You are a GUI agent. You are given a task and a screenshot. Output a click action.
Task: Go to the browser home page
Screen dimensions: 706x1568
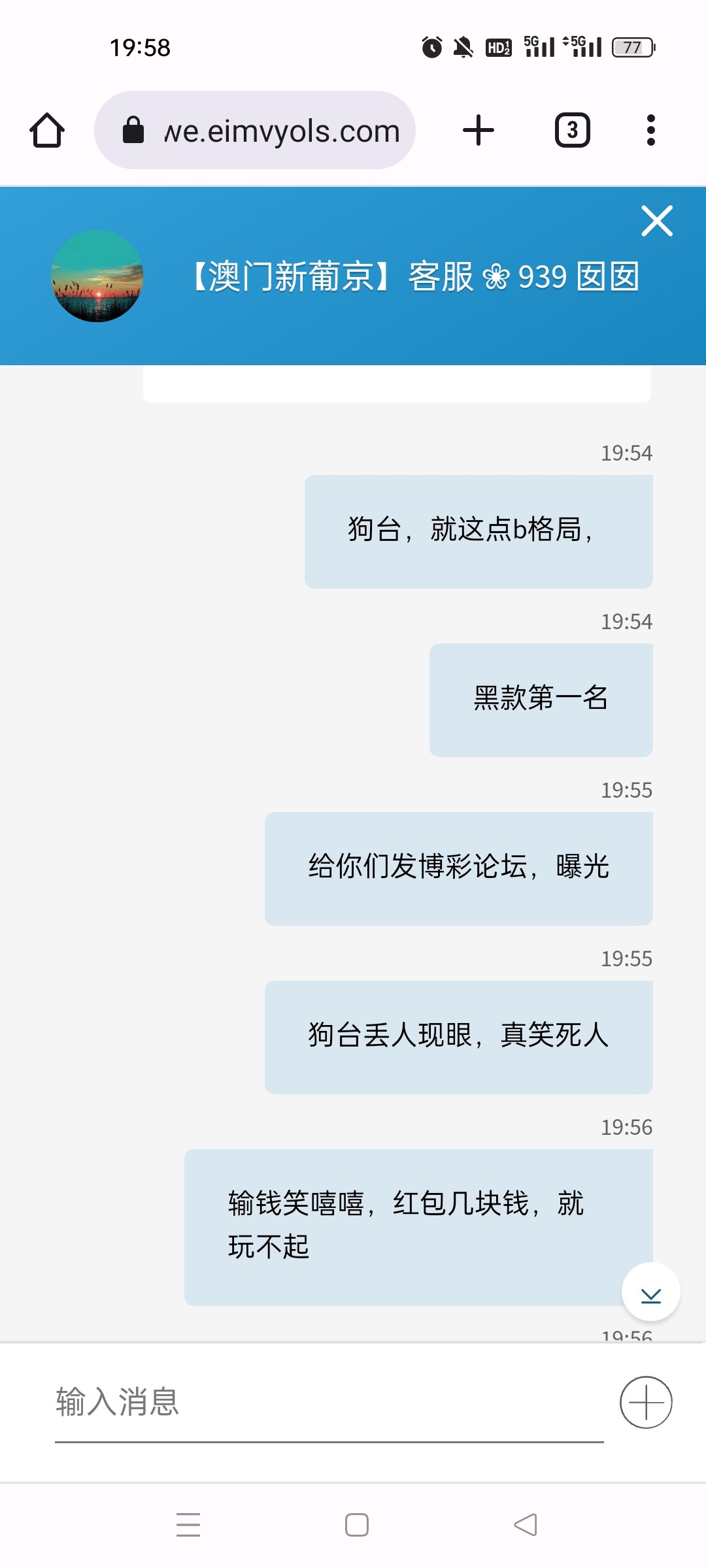click(47, 130)
